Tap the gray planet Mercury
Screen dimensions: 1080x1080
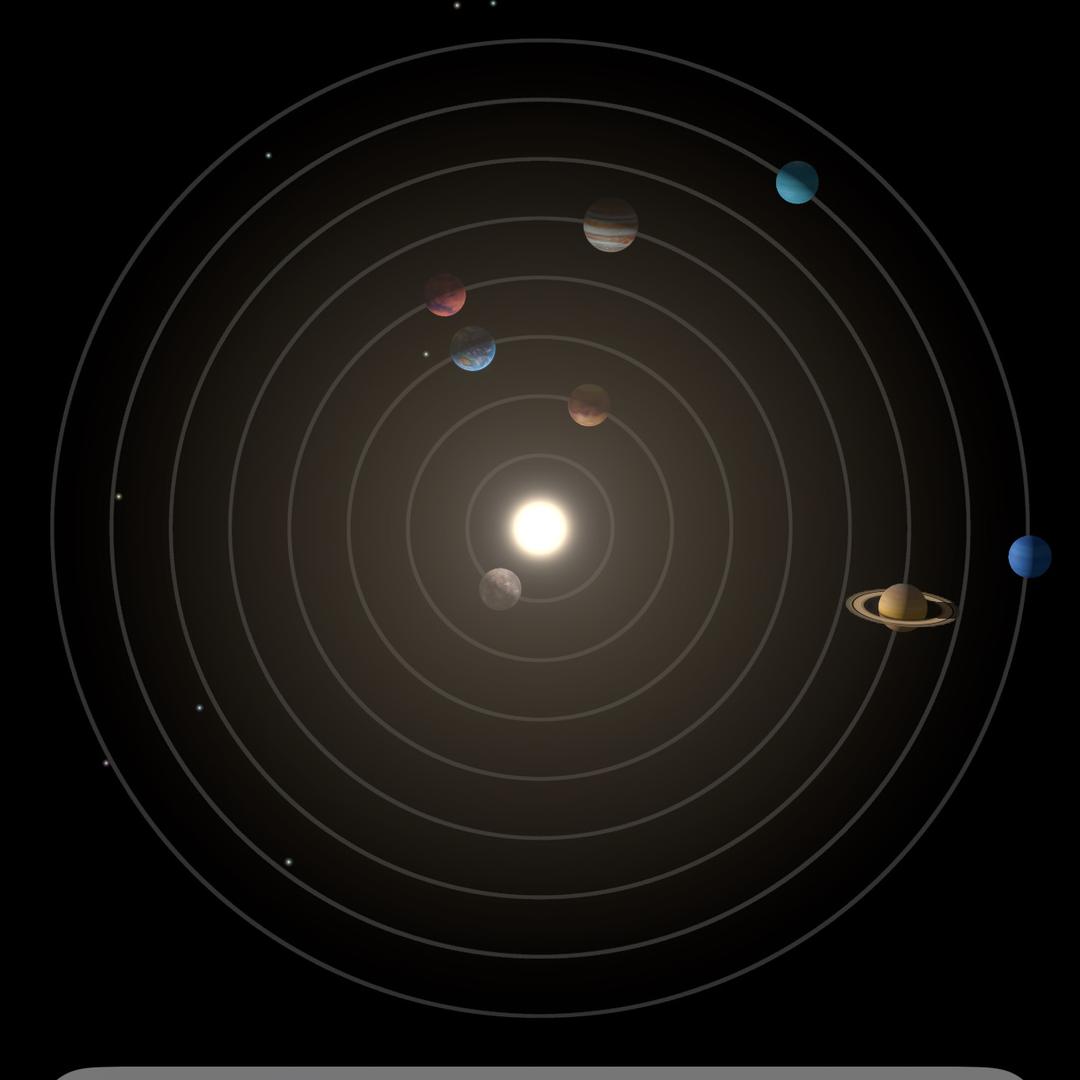[x=500, y=589]
